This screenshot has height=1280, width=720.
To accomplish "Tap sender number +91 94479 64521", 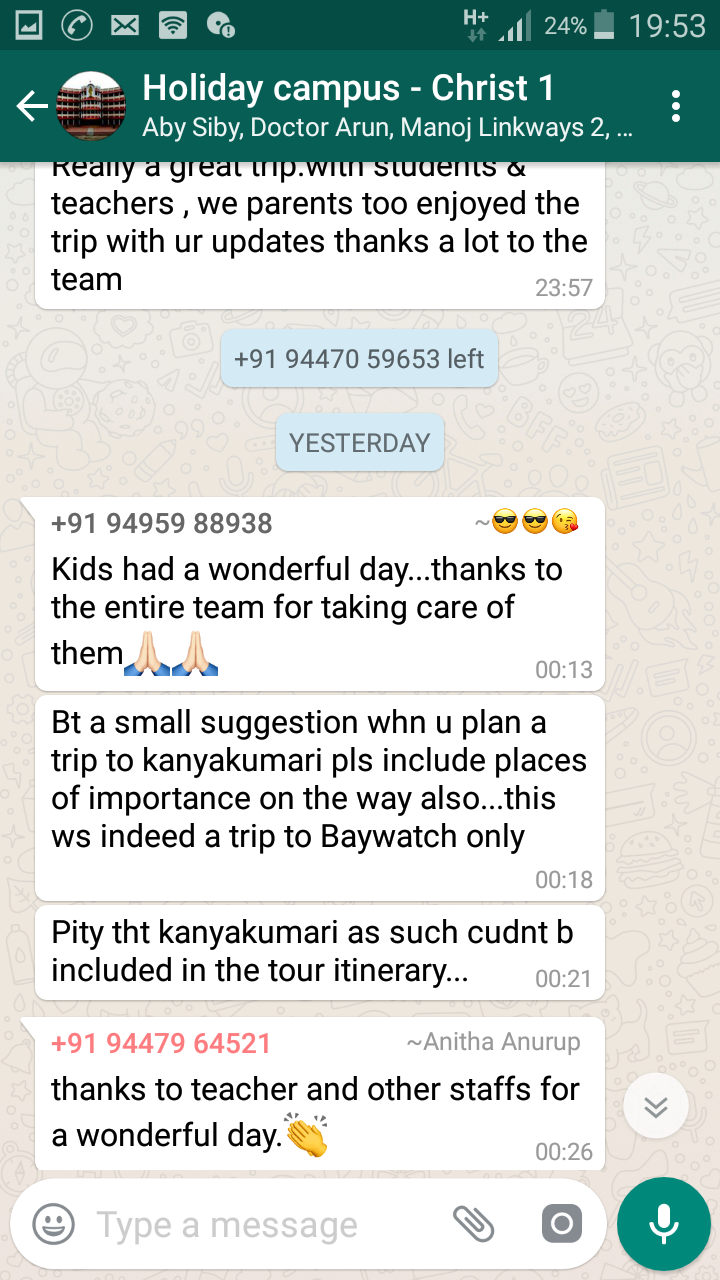I will click(162, 1043).
